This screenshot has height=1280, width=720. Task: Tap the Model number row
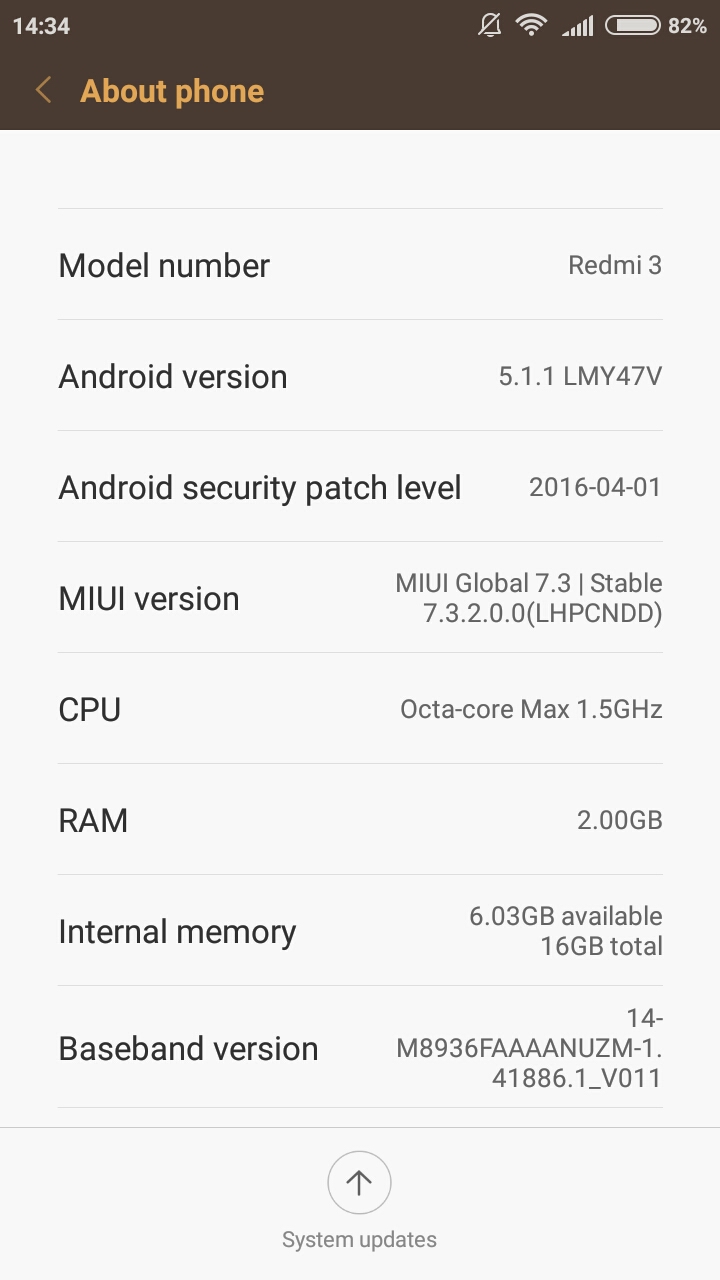click(360, 265)
